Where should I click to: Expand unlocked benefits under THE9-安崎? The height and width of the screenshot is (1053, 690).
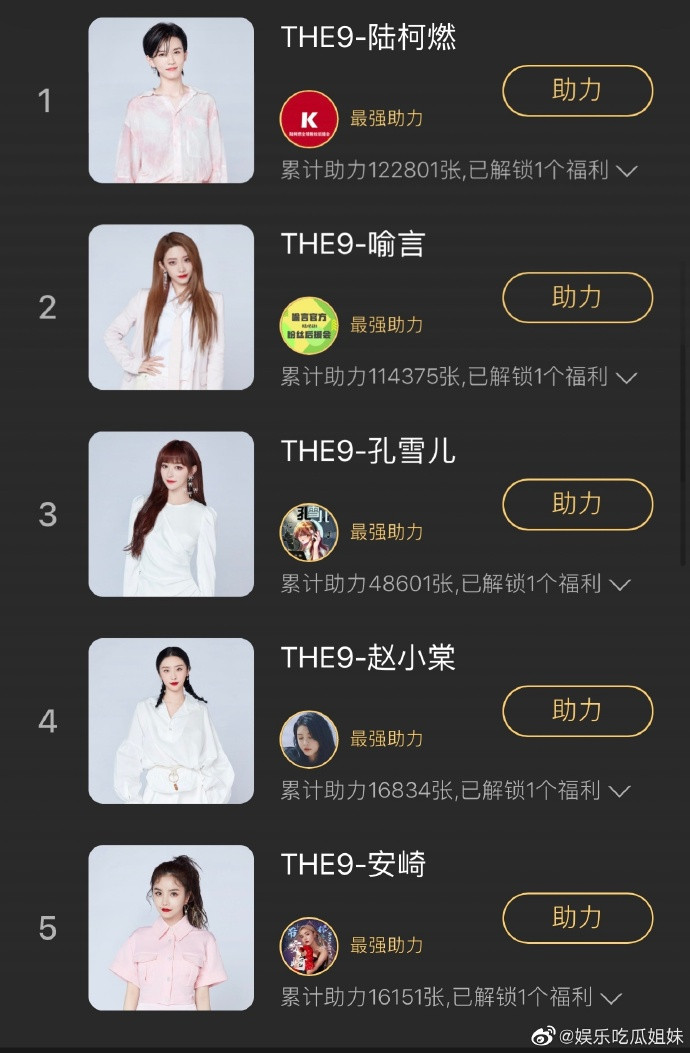612,998
